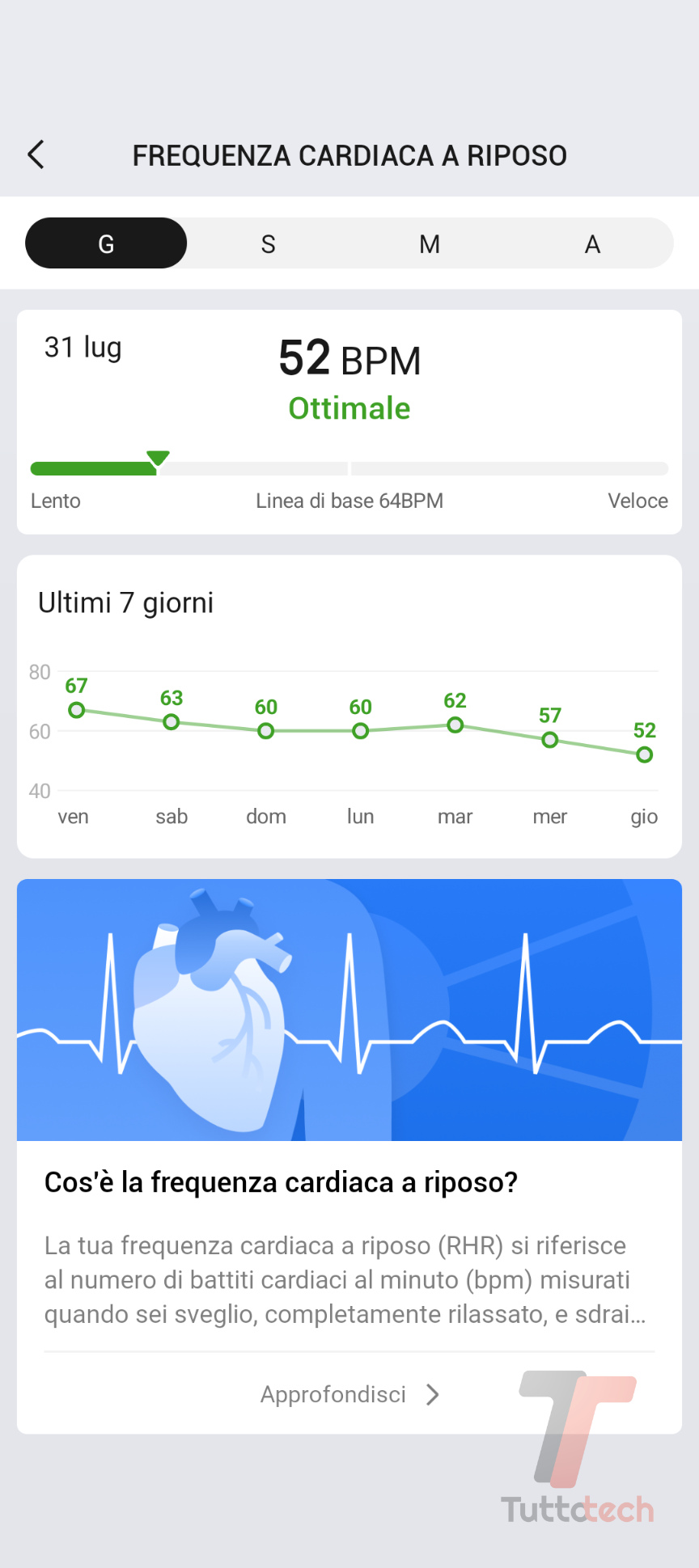Select the 67 data point for ven
Image resolution: width=699 pixels, height=1568 pixels.
[x=77, y=710]
